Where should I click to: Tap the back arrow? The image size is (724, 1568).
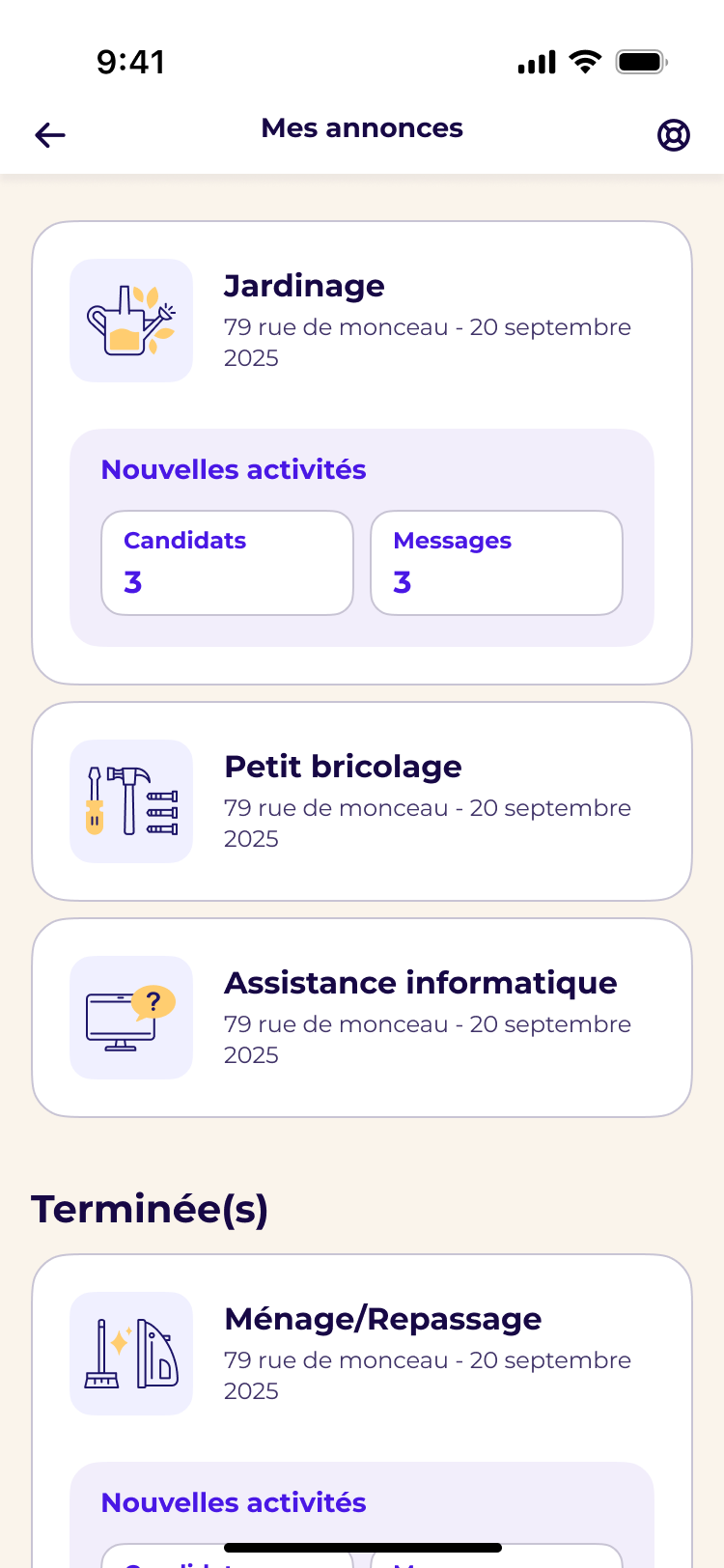[49, 135]
